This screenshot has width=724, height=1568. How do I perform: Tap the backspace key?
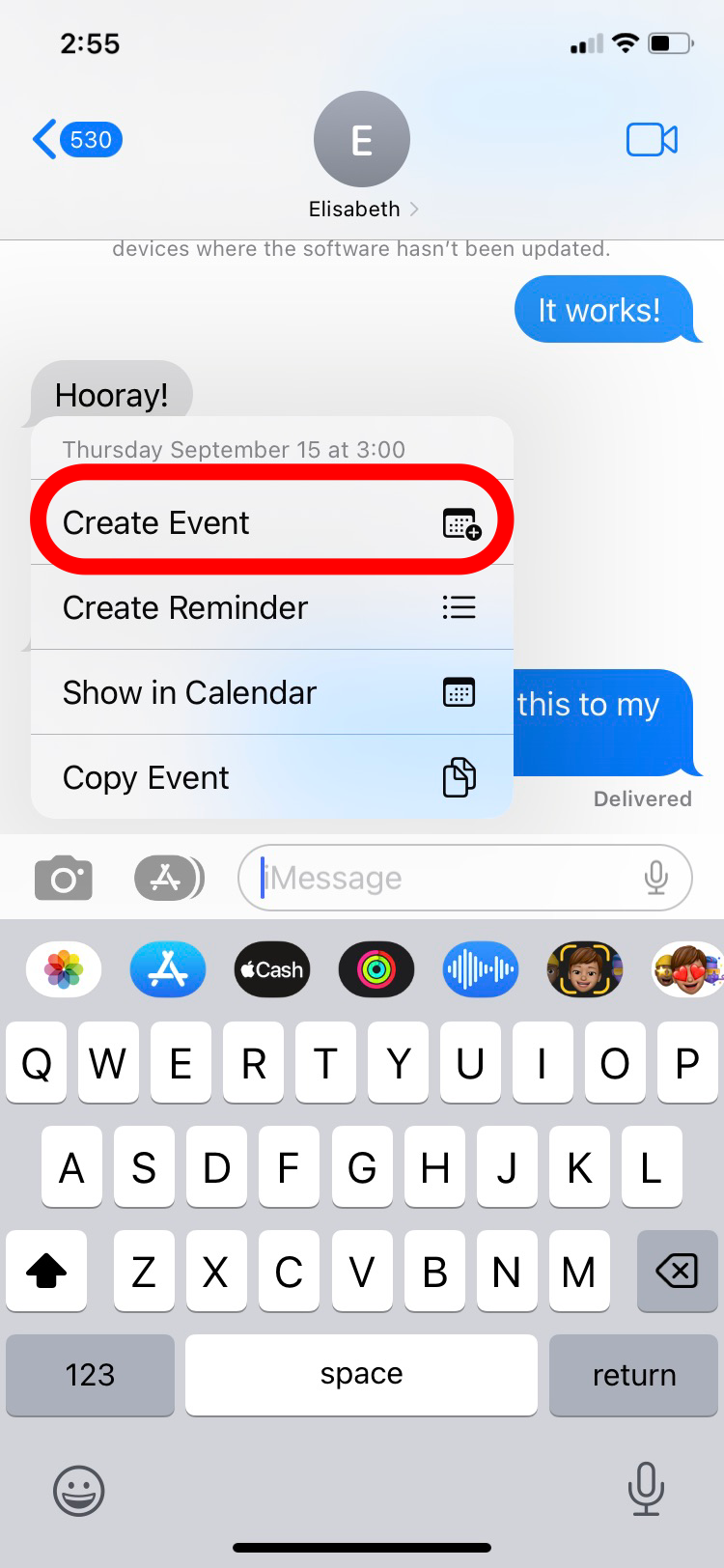[677, 1271]
